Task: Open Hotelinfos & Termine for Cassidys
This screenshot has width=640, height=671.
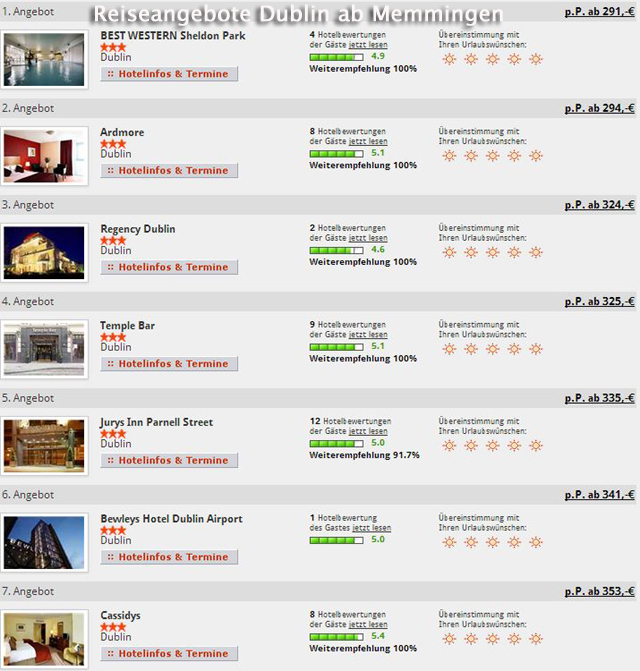Action: pyautogui.click(x=169, y=654)
